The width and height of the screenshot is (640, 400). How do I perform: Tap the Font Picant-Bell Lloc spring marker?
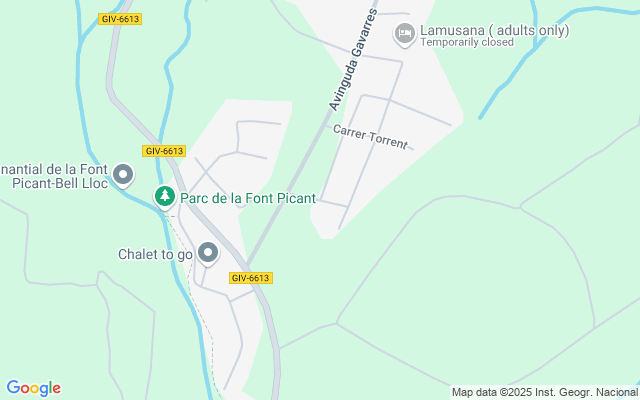[124, 176]
